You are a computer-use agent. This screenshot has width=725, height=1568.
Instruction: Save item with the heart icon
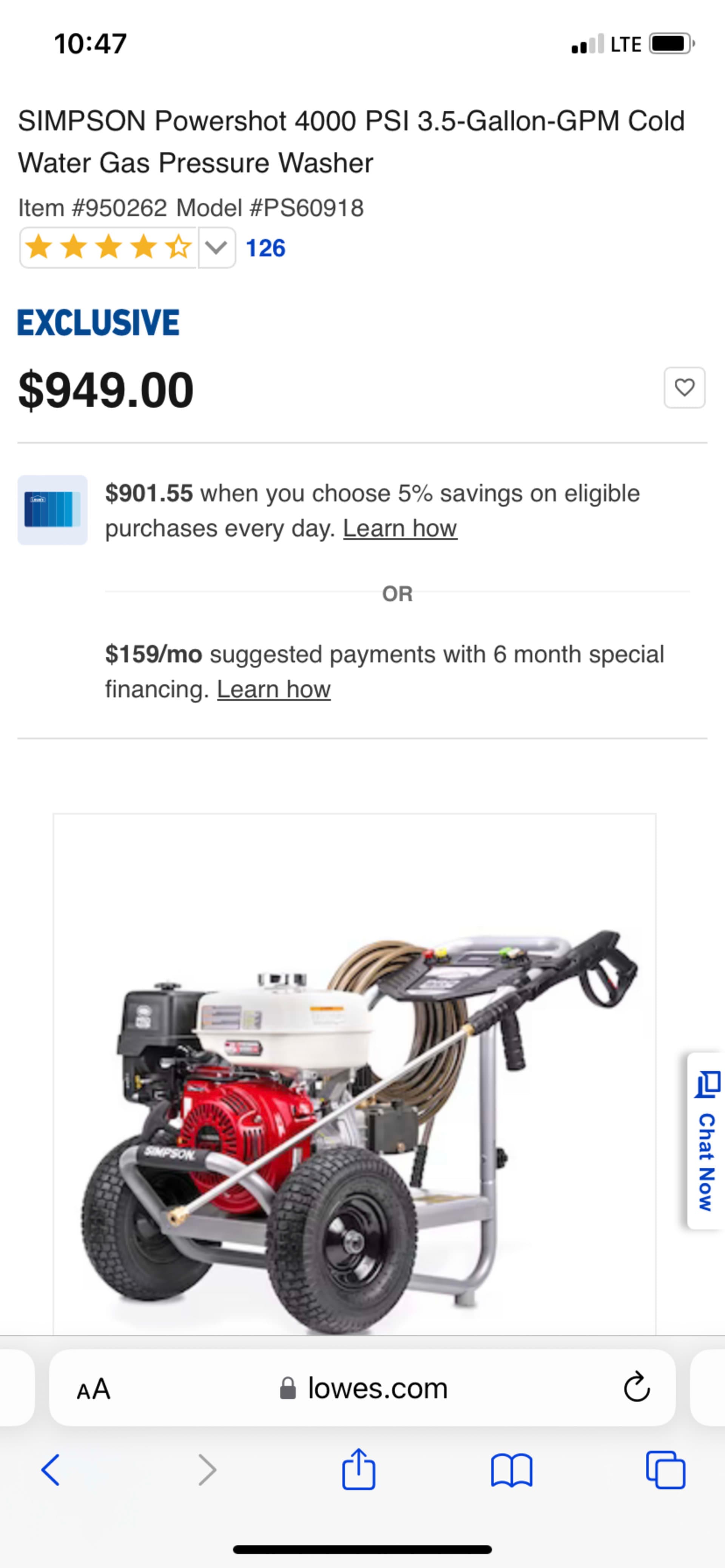(x=684, y=387)
